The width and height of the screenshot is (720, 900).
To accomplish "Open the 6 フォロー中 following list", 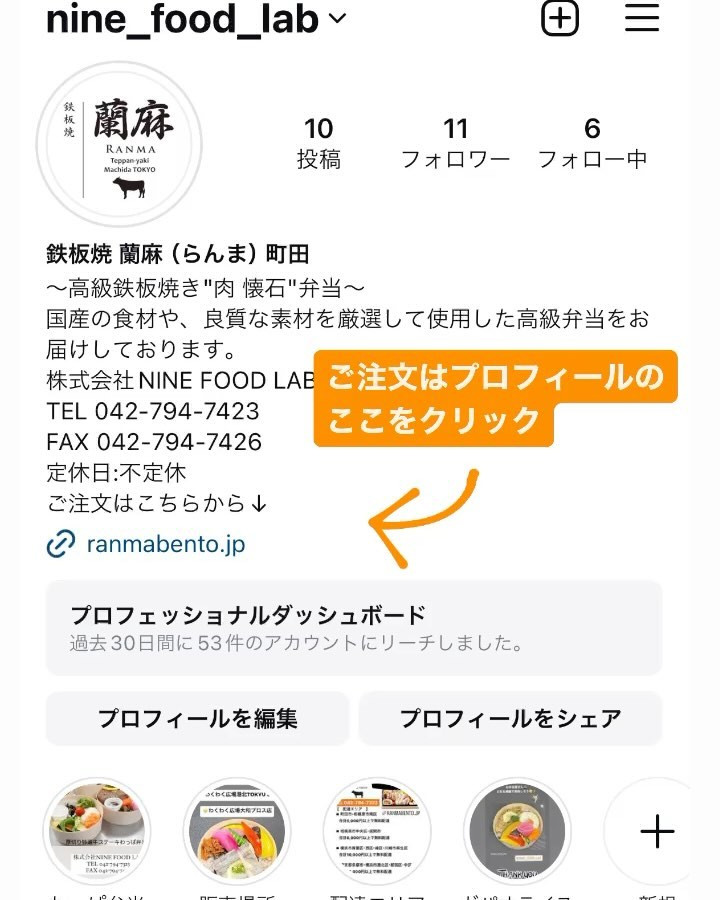I will (x=594, y=140).
